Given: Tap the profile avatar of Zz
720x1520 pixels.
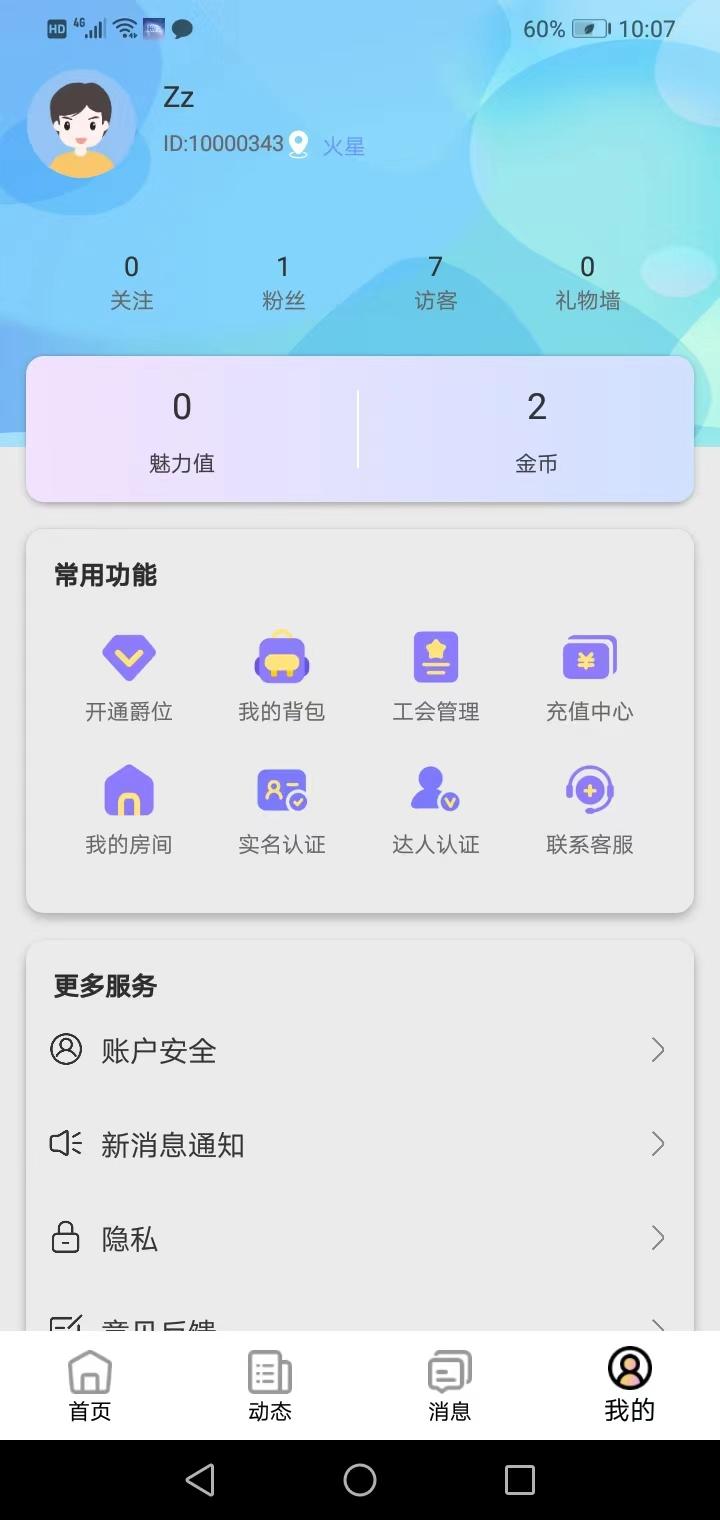Looking at the screenshot, I should click(81, 124).
